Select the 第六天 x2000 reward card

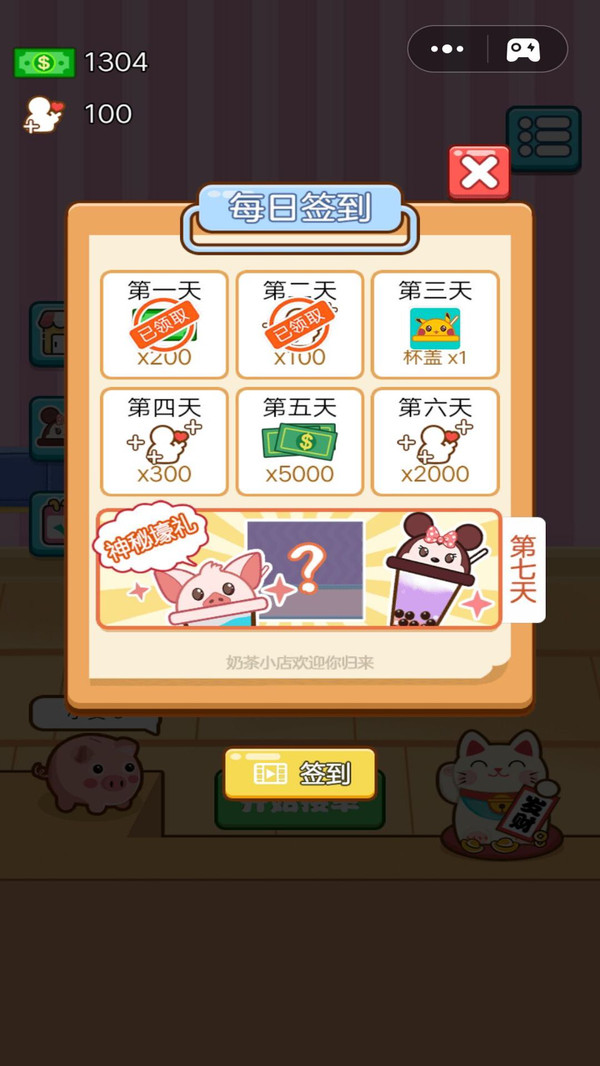(x=435, y=441)
